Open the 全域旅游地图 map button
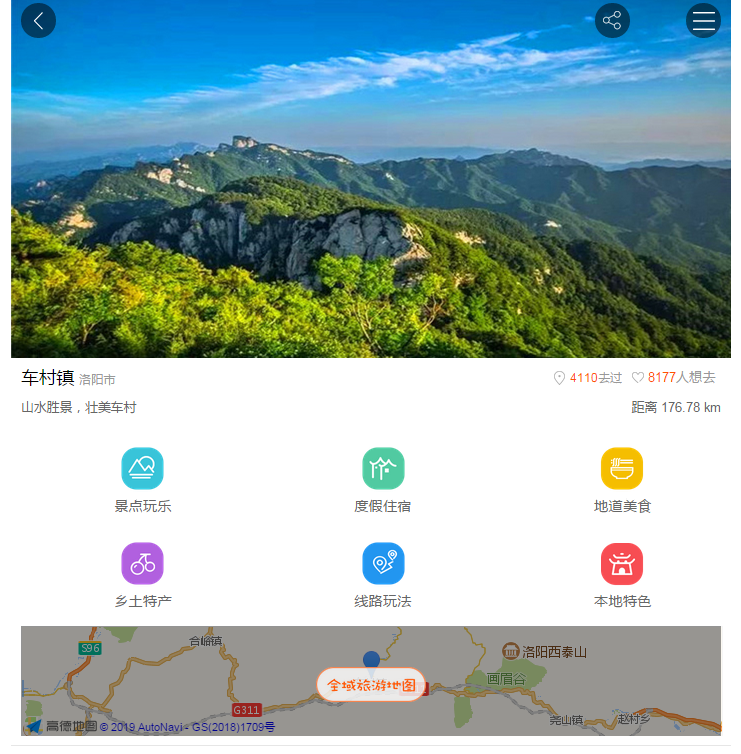Image resolution: width=741 pixels, height=754 pixels. click(371, 685)
